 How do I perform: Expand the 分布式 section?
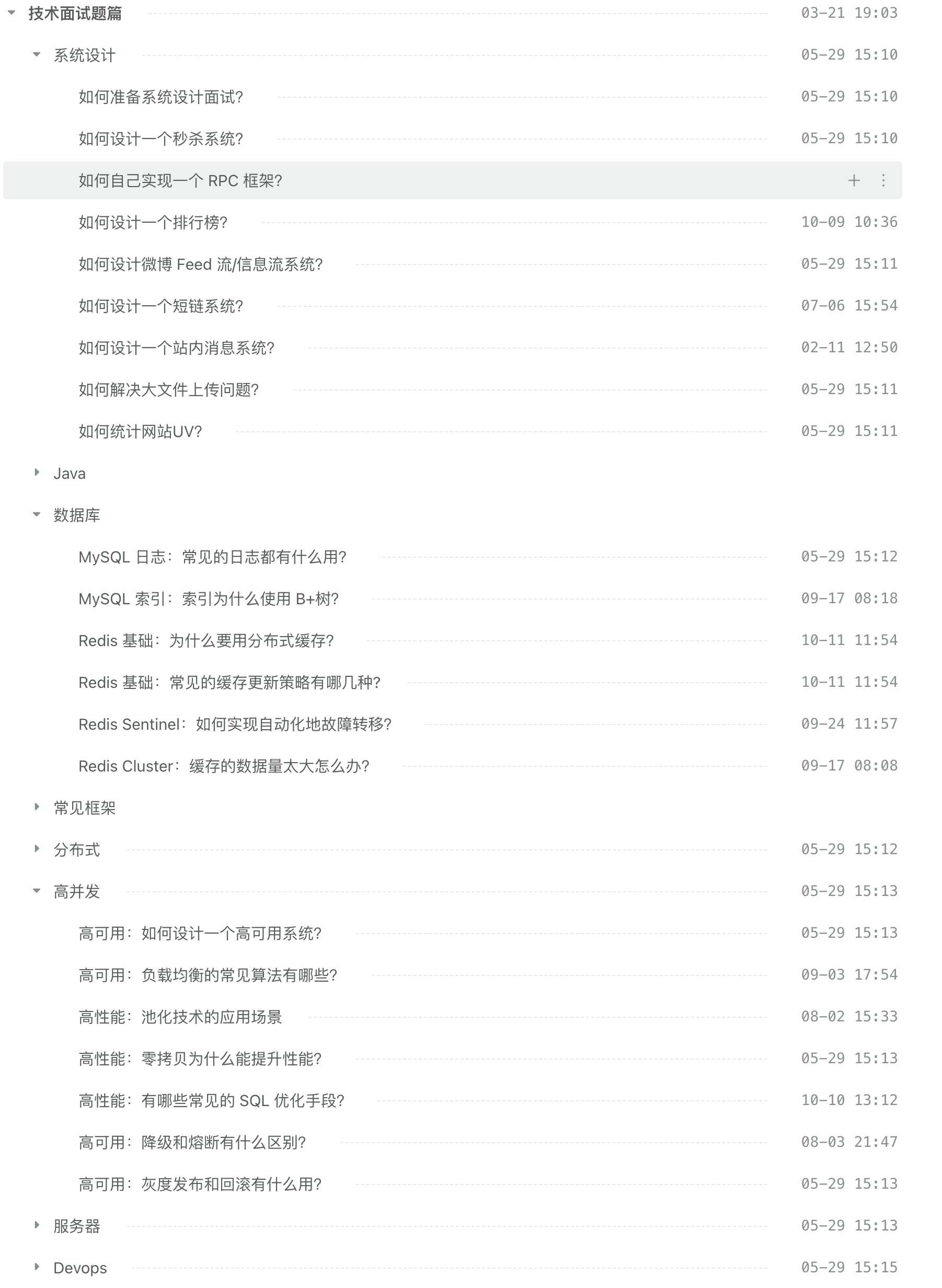click(37, 849)
